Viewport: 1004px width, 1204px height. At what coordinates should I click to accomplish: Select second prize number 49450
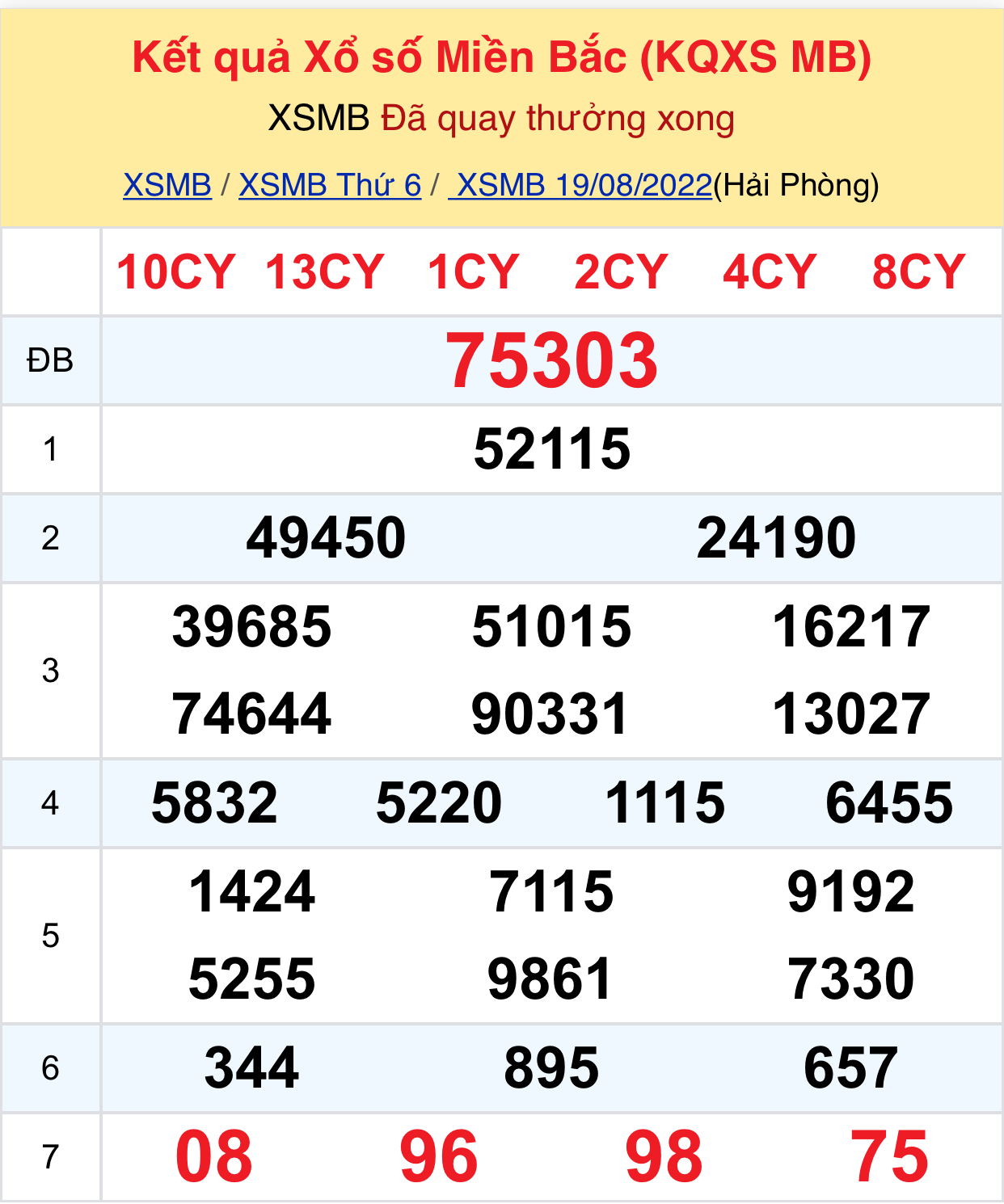[x=327, y=538]
